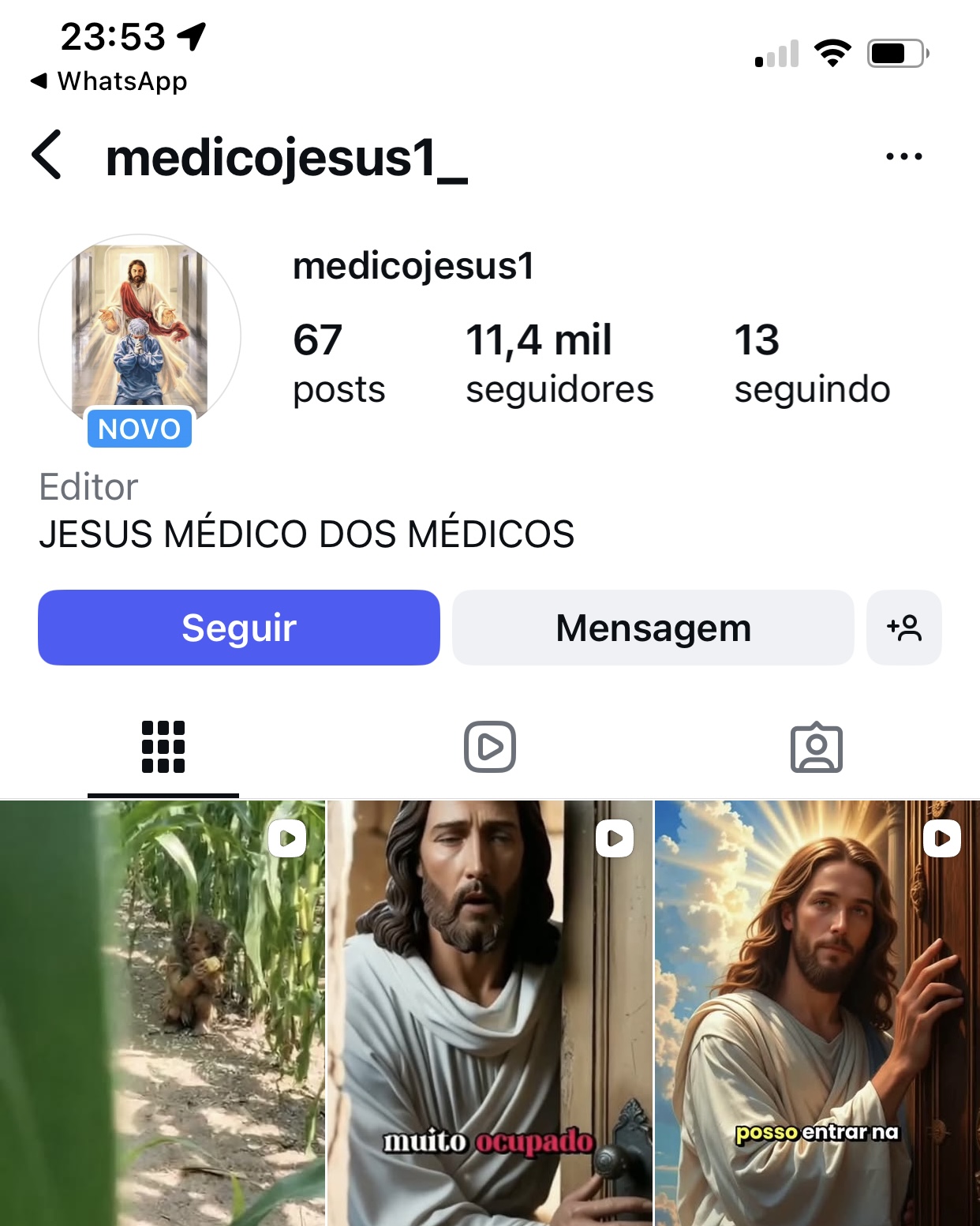
Task: Open the cornfield video post
Action: click(162, 1014)
